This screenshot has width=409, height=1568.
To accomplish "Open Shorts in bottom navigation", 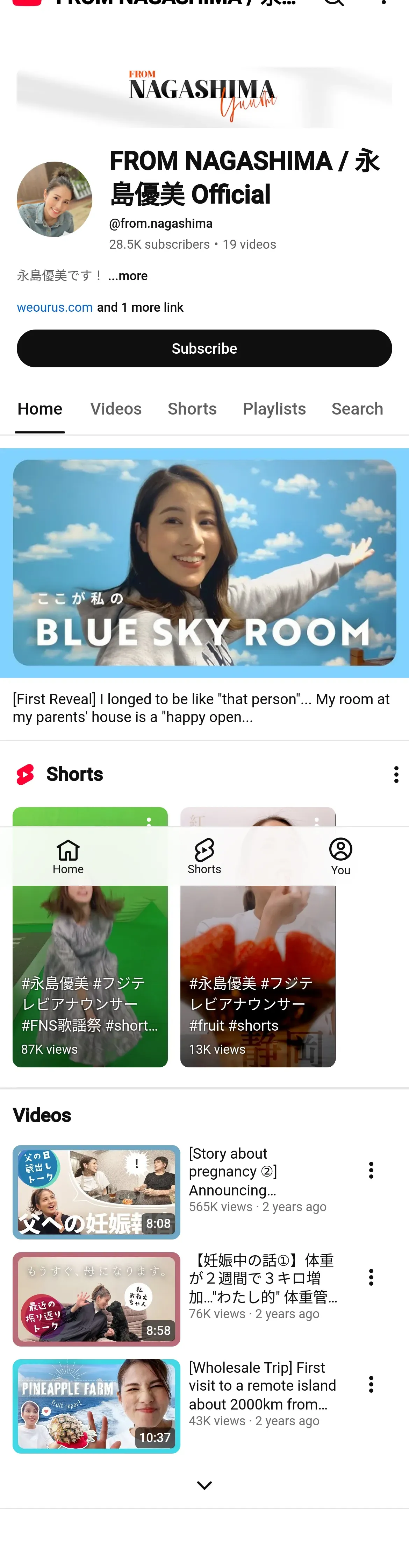I will pos(204,856).
